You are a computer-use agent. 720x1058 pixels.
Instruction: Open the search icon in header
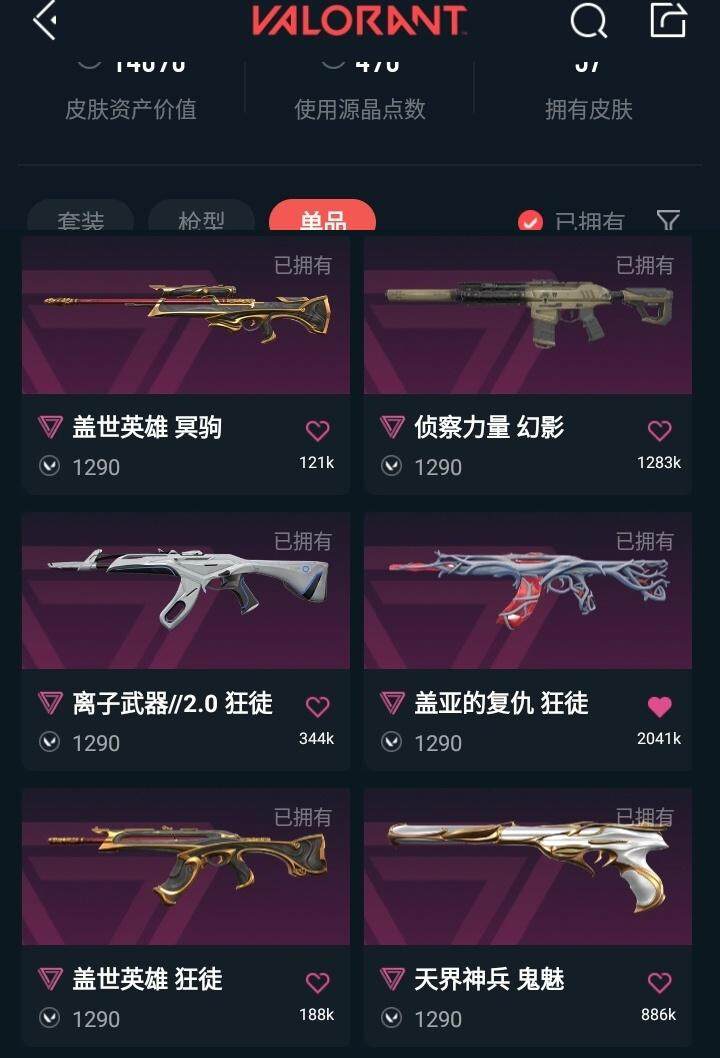[x=588, y=20]
